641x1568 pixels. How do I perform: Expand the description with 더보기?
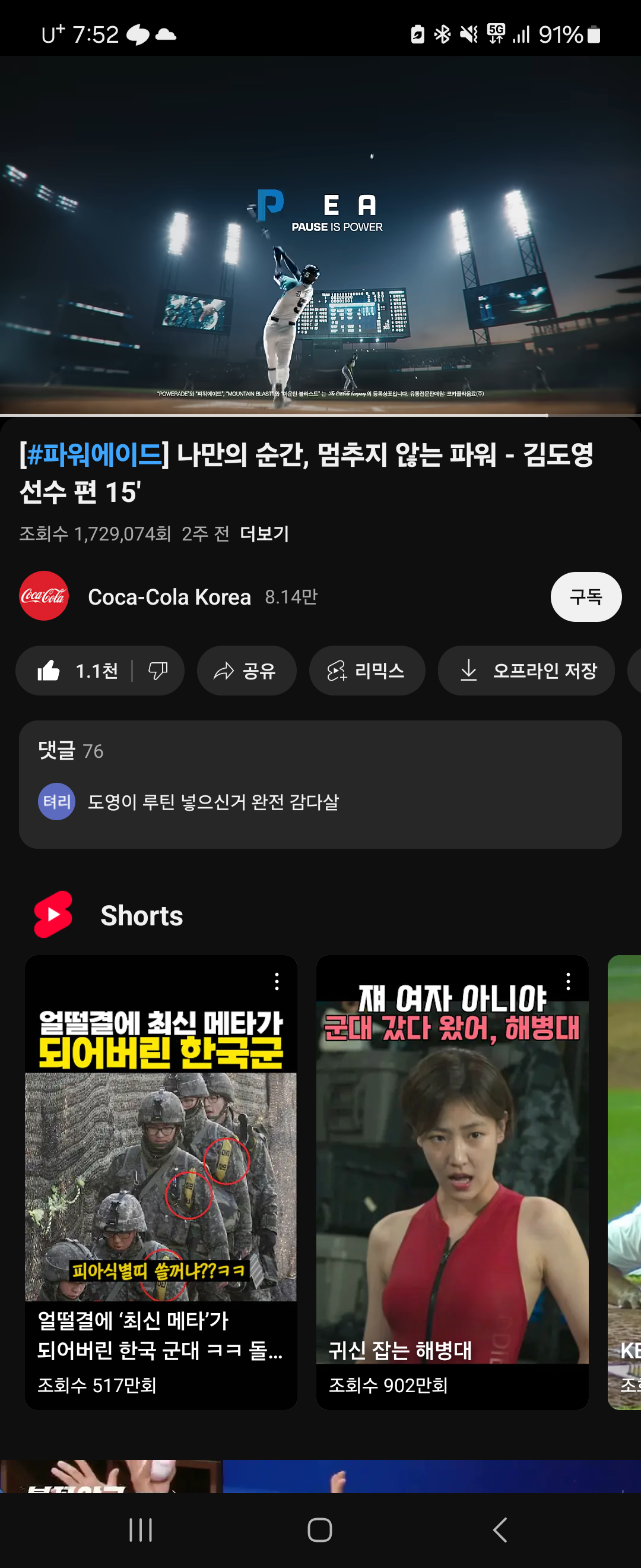(265, 534)
